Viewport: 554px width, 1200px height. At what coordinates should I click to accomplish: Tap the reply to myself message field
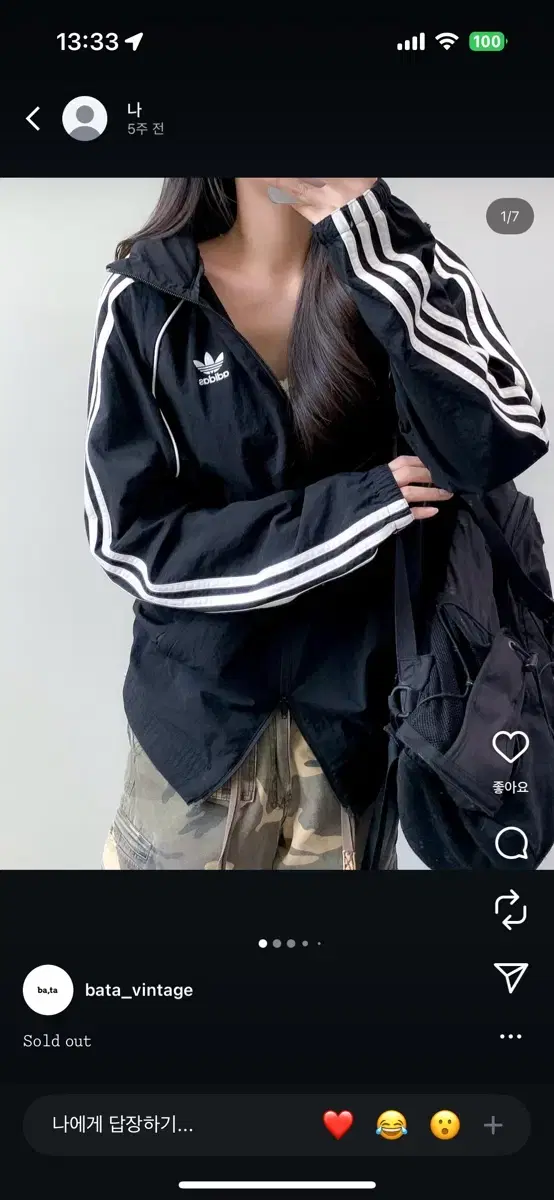point(168,1125)
